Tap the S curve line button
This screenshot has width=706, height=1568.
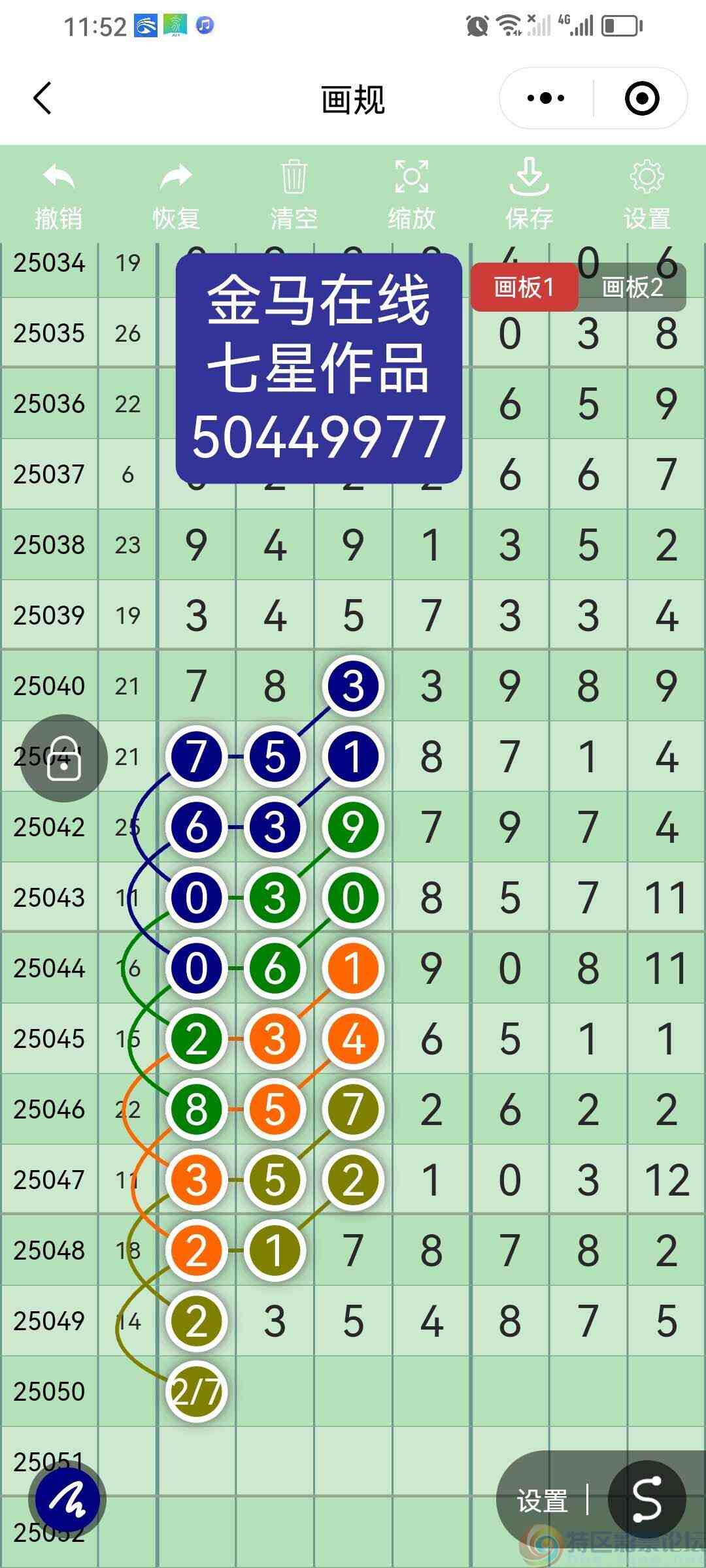(x=647, y=1500)
